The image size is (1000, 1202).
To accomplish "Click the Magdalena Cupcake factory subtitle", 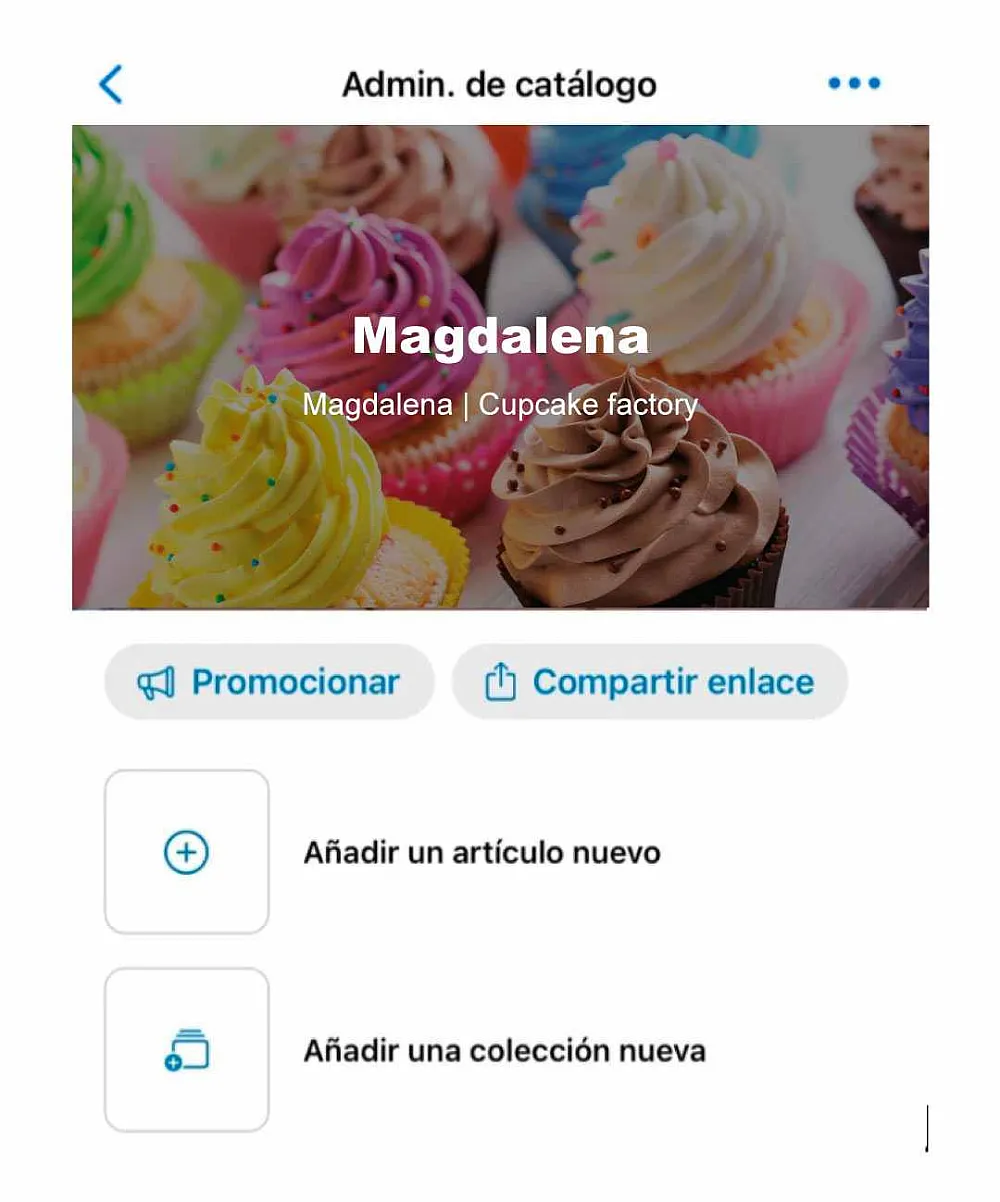I will point(500,405).
